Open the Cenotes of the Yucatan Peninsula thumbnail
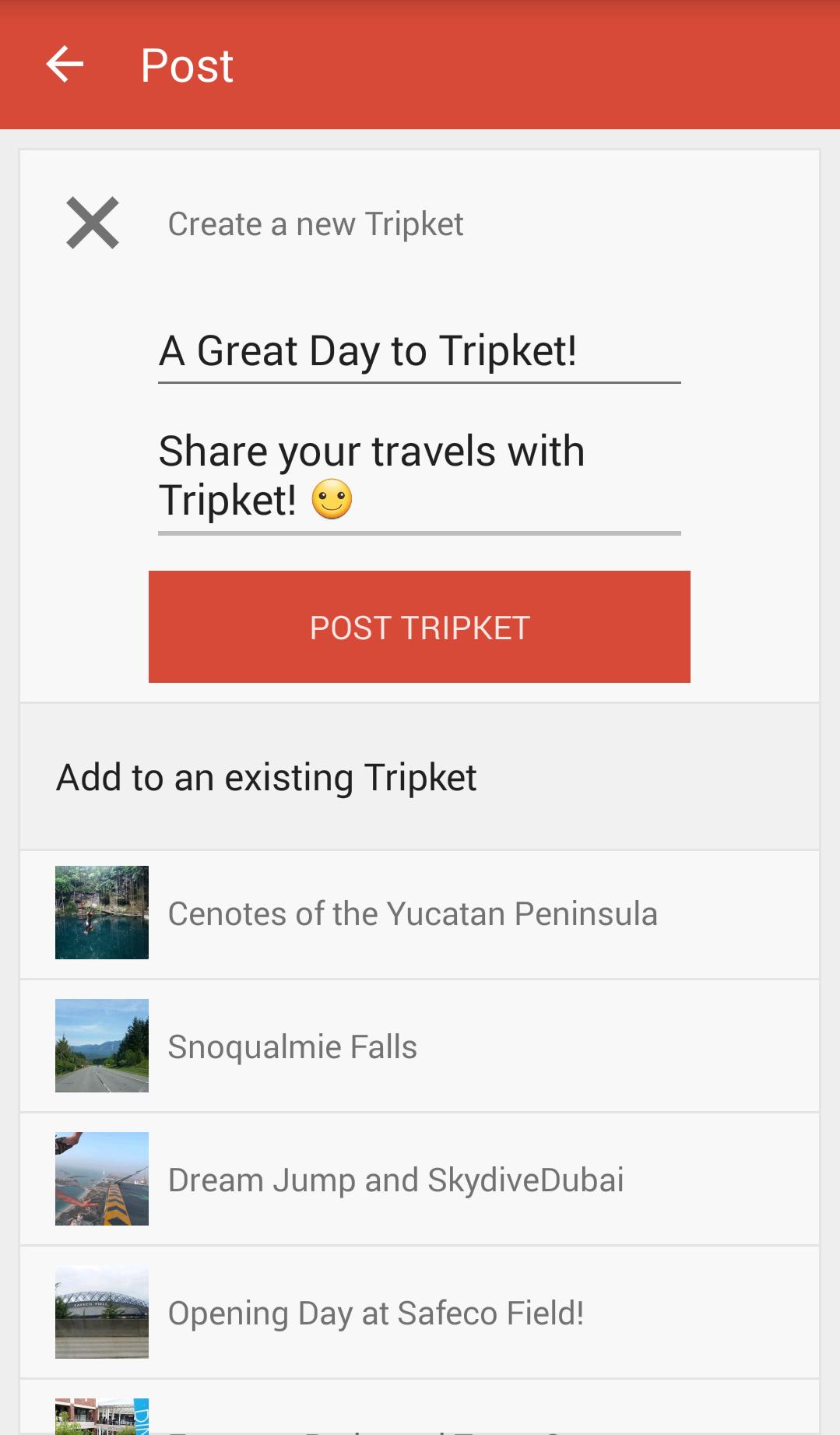This screenshot has width=840, height=1435. coord(101,913)
